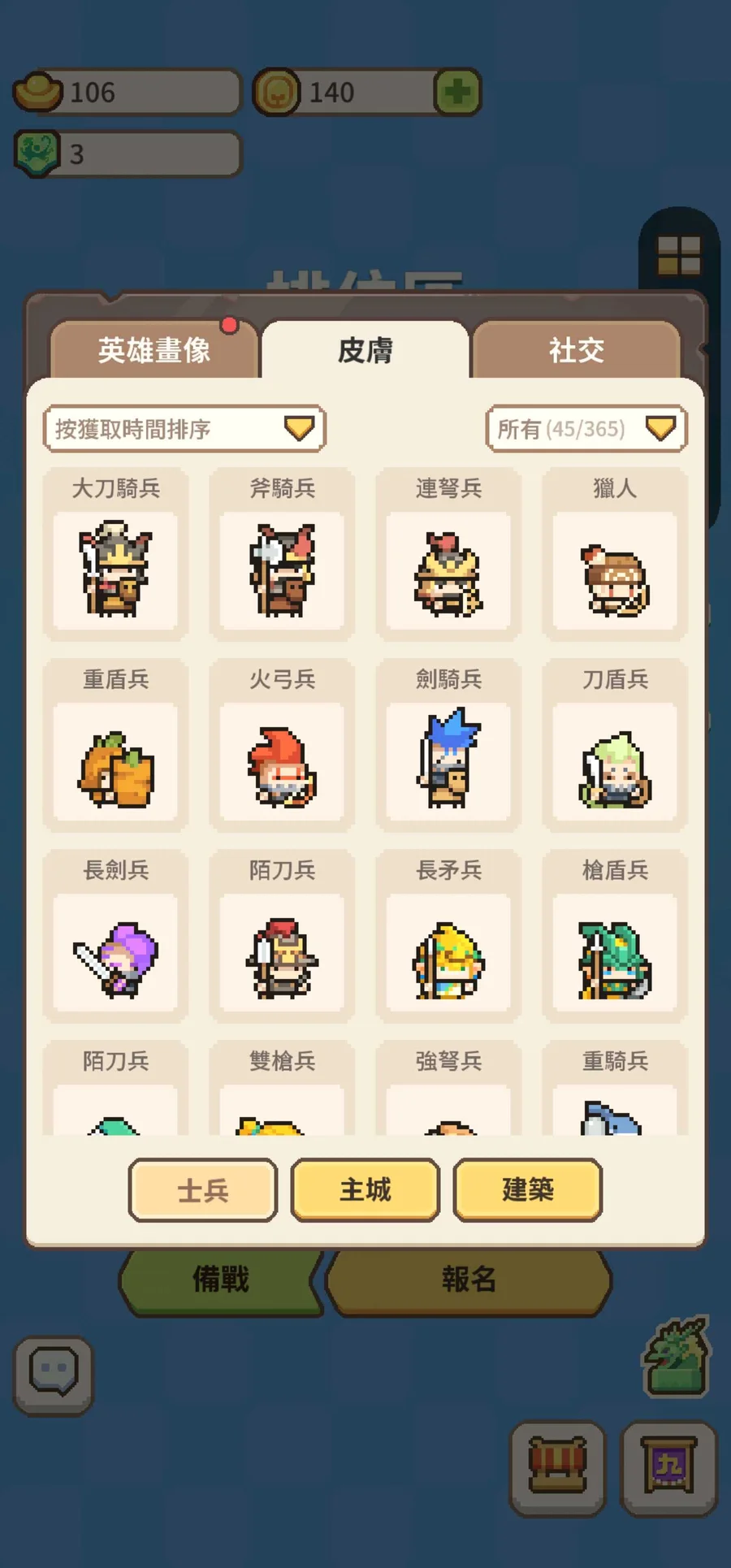Show 士兵 skins category
The height and width of the screenshot is (1568, 731).
(x=203, y=1190)
